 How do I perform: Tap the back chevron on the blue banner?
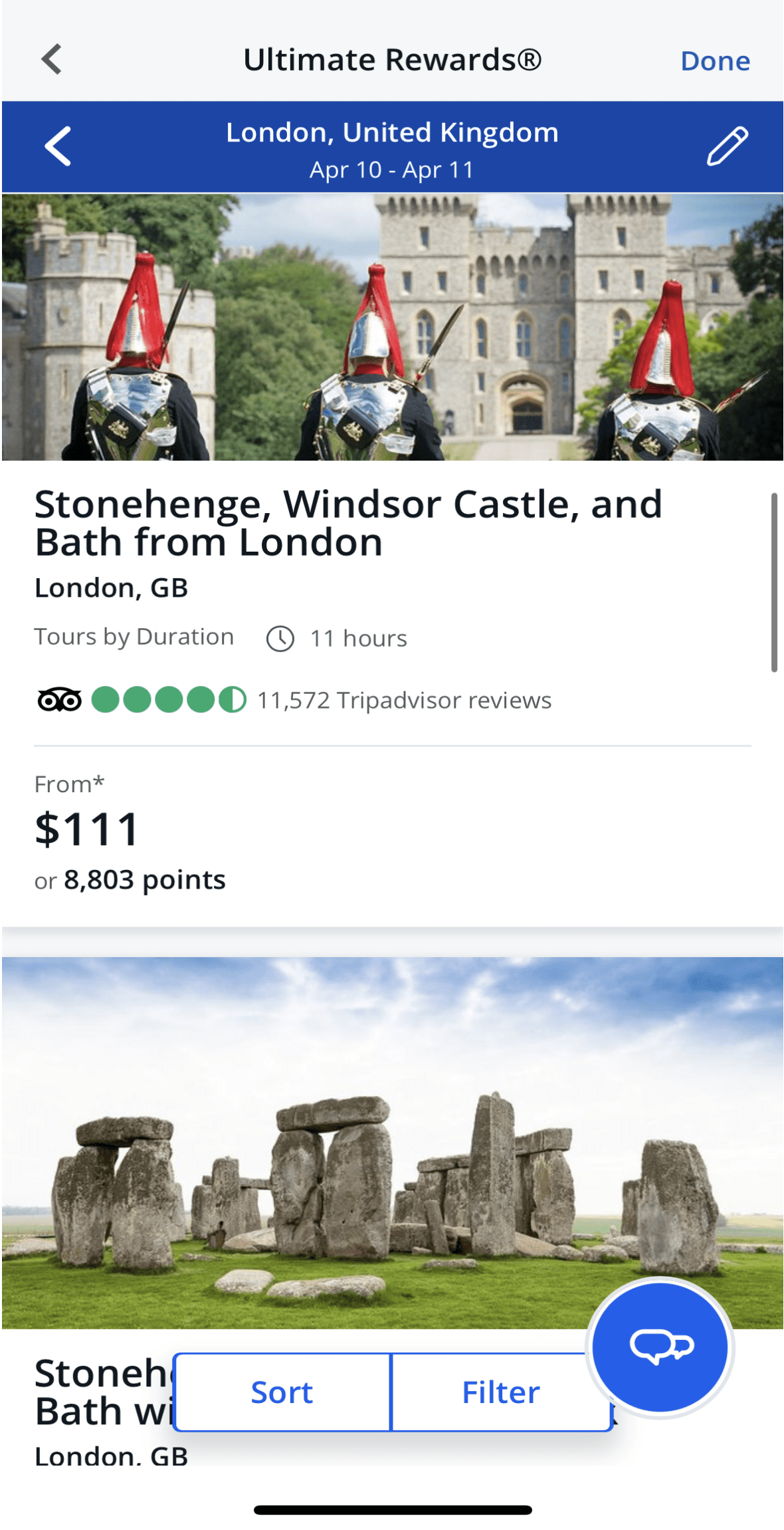[x=56, y=147]
